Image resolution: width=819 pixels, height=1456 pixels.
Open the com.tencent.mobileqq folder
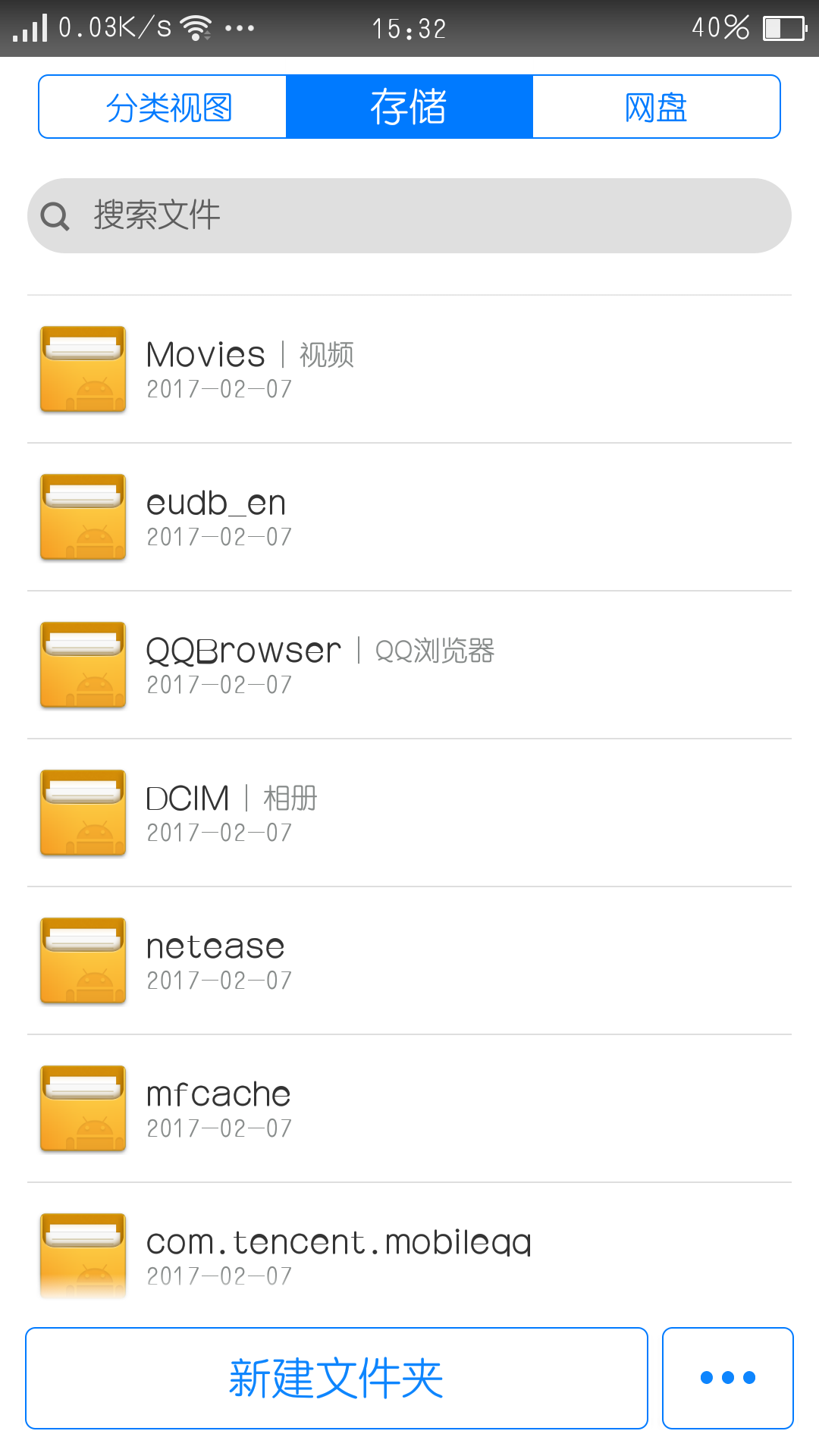click(x=409, y=1255)
